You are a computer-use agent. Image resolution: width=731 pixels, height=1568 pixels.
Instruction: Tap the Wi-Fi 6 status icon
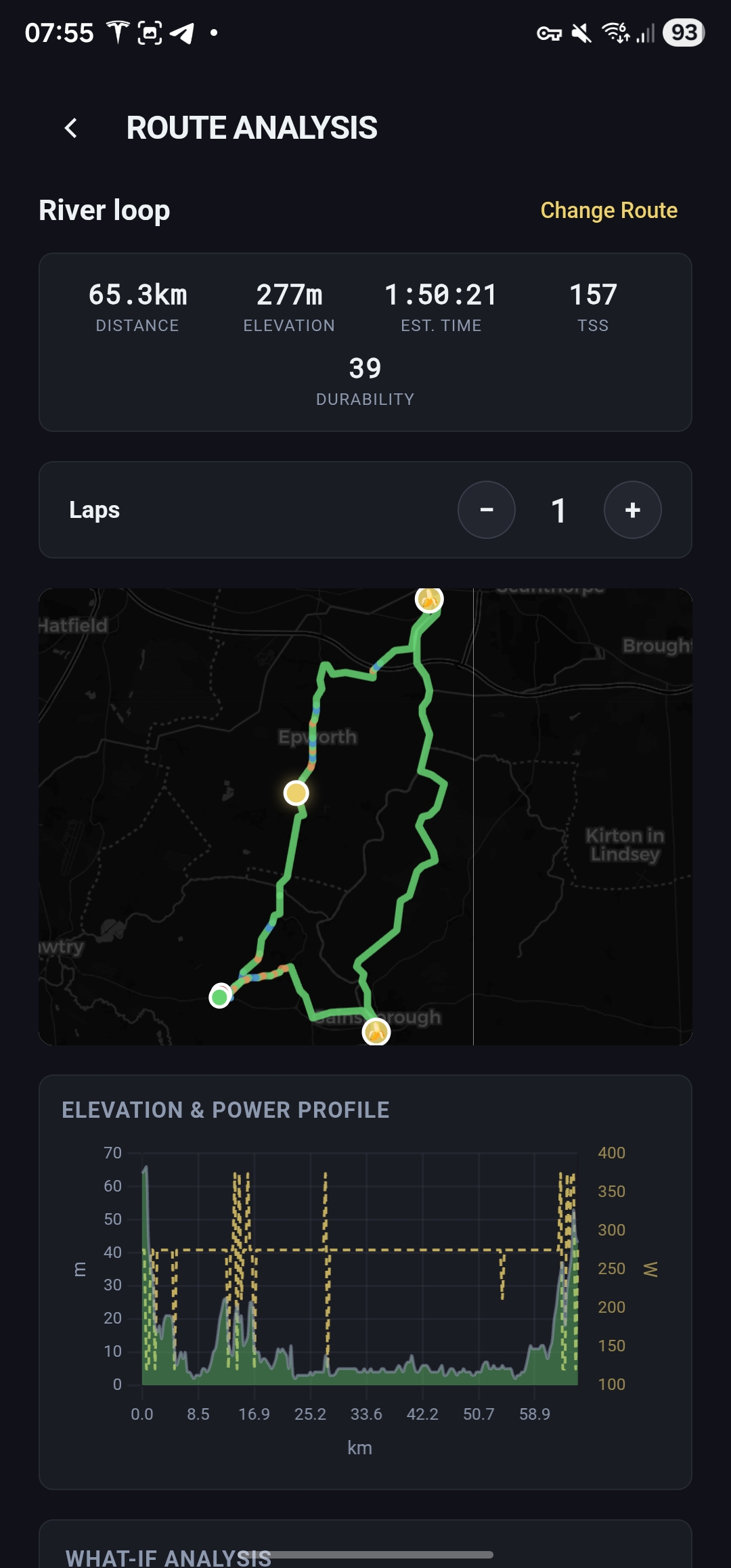click(x=617, y=30)
